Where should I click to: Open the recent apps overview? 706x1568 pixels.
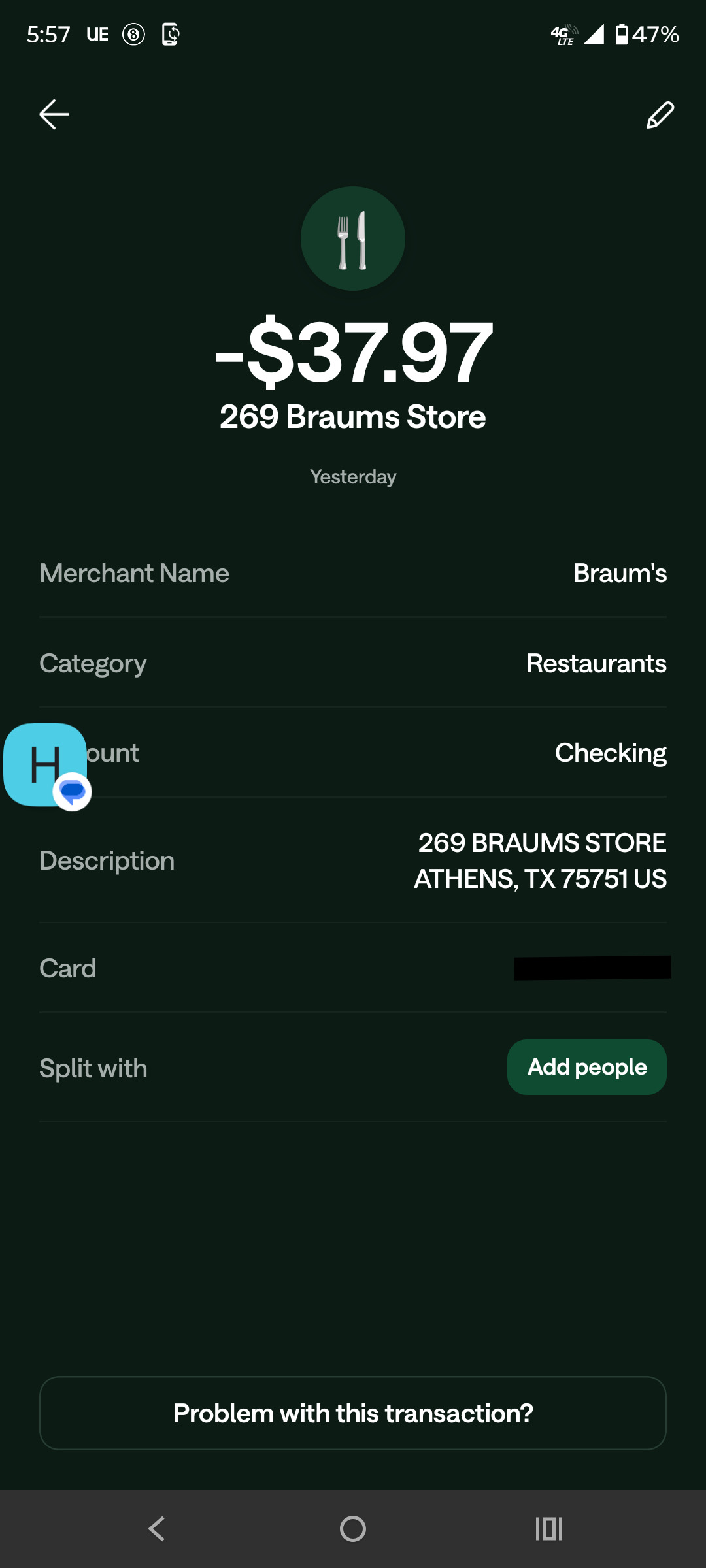tap(548, 1529)
